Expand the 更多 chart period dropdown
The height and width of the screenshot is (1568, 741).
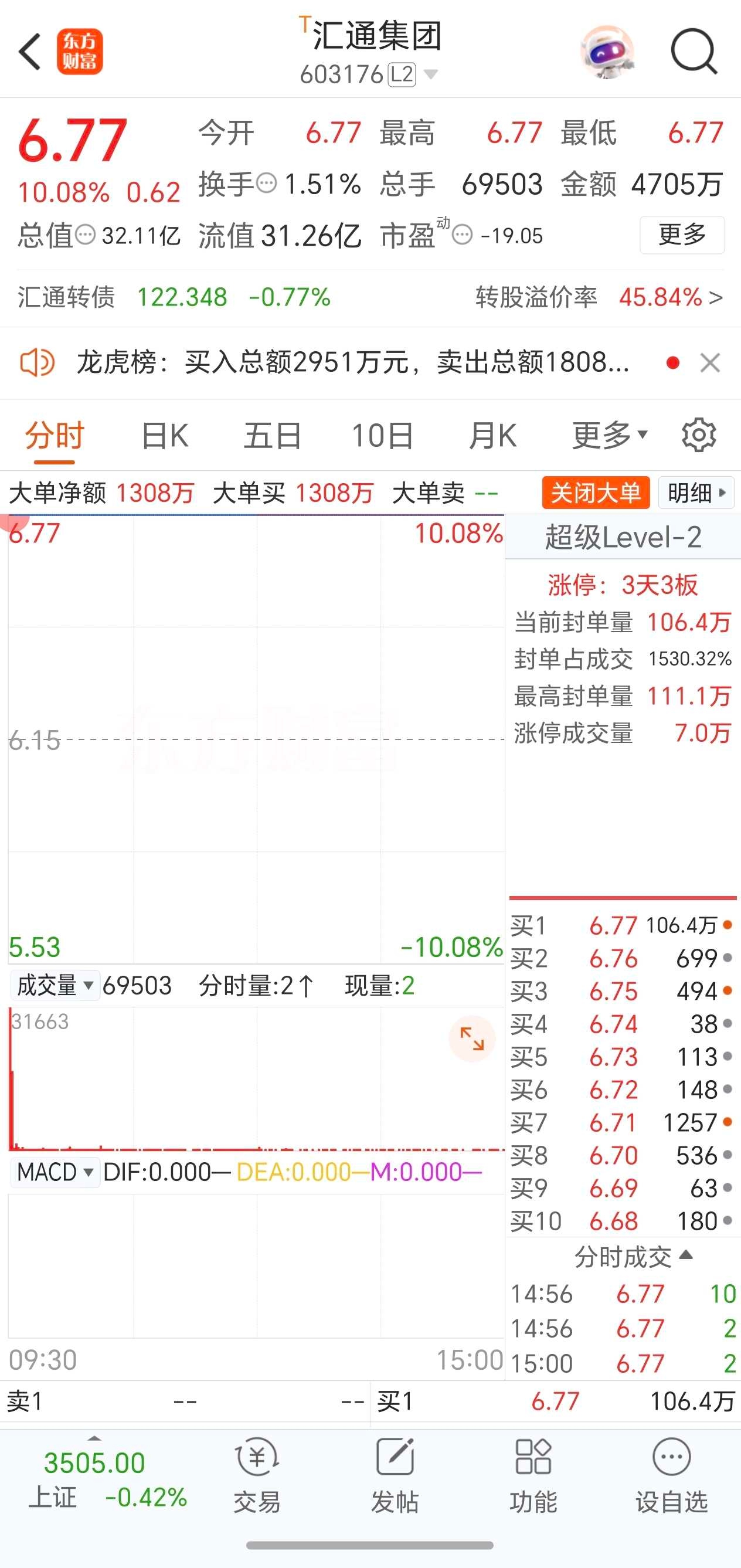pyautogui.click(x=610, y=436)
